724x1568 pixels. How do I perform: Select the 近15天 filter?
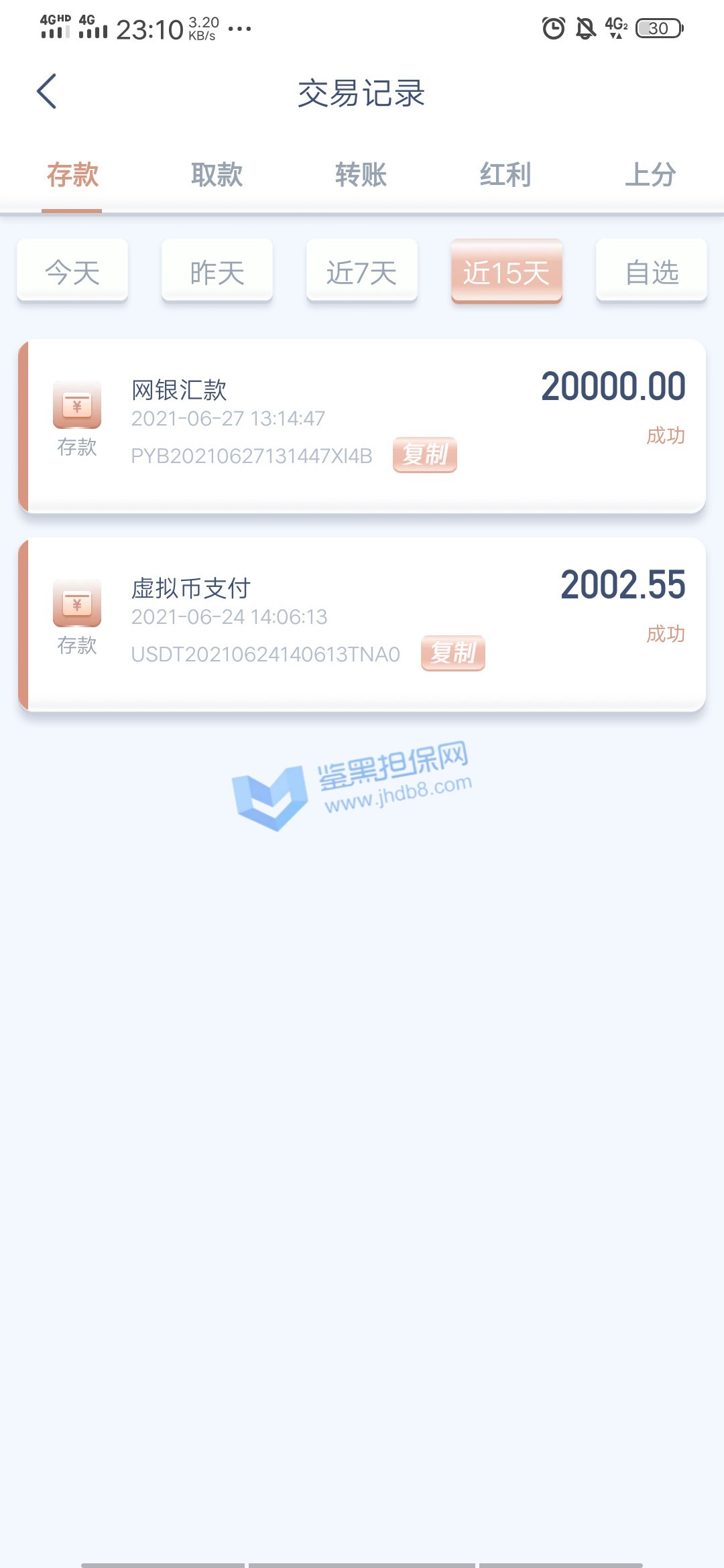point(506,271)
